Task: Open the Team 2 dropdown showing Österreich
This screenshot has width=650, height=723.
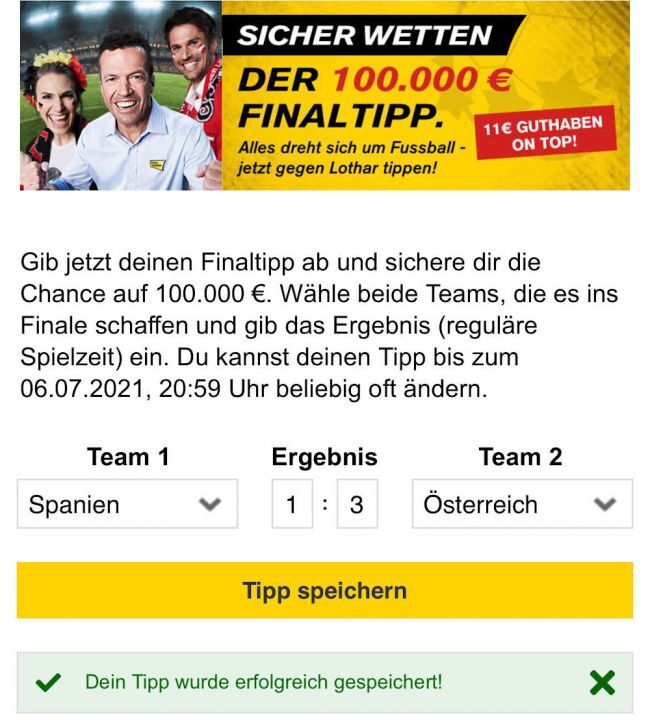Action: click(x=521, y=504)
